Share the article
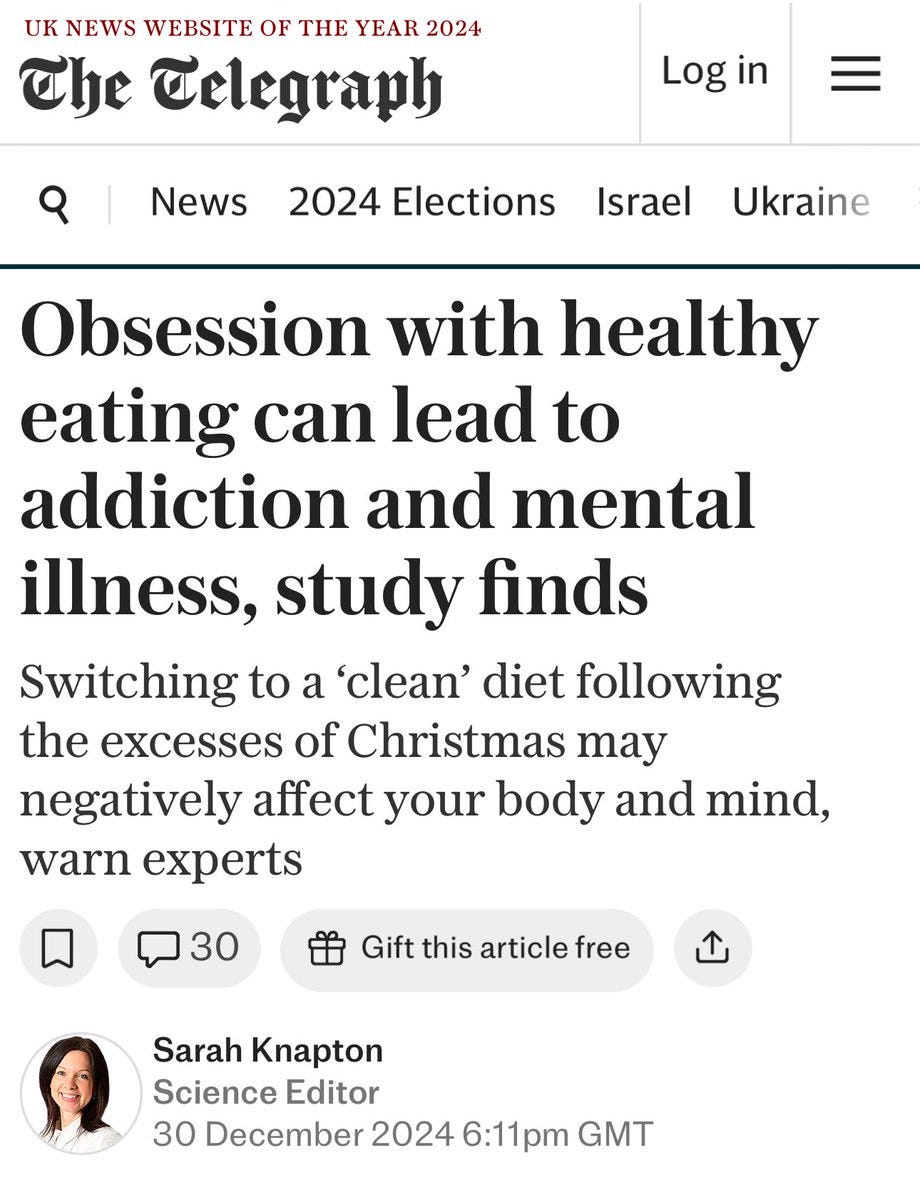The width and height of the screenshot is (920, 1200). [x=712, y=948]
